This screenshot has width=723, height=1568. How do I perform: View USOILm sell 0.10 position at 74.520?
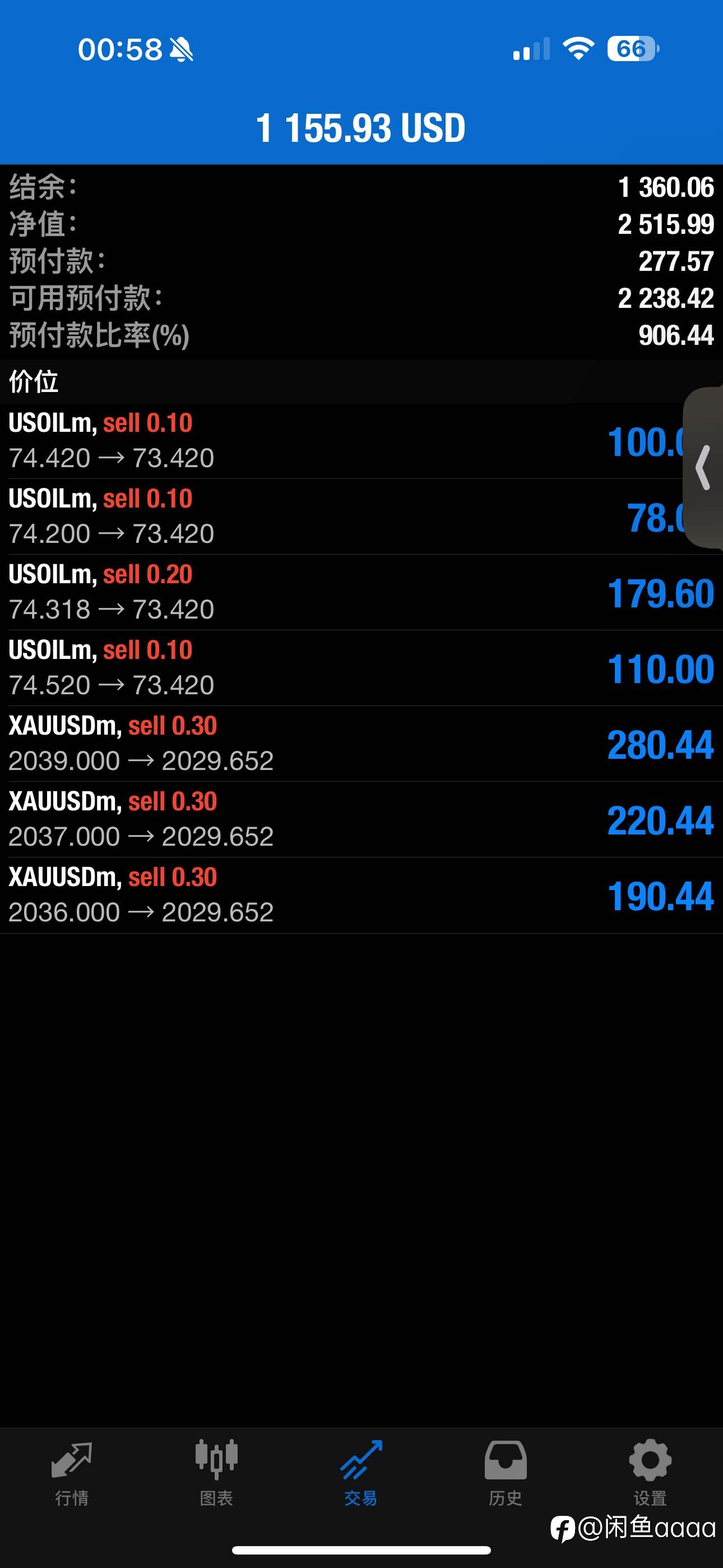pyautogui.click(x=361, y=668)
